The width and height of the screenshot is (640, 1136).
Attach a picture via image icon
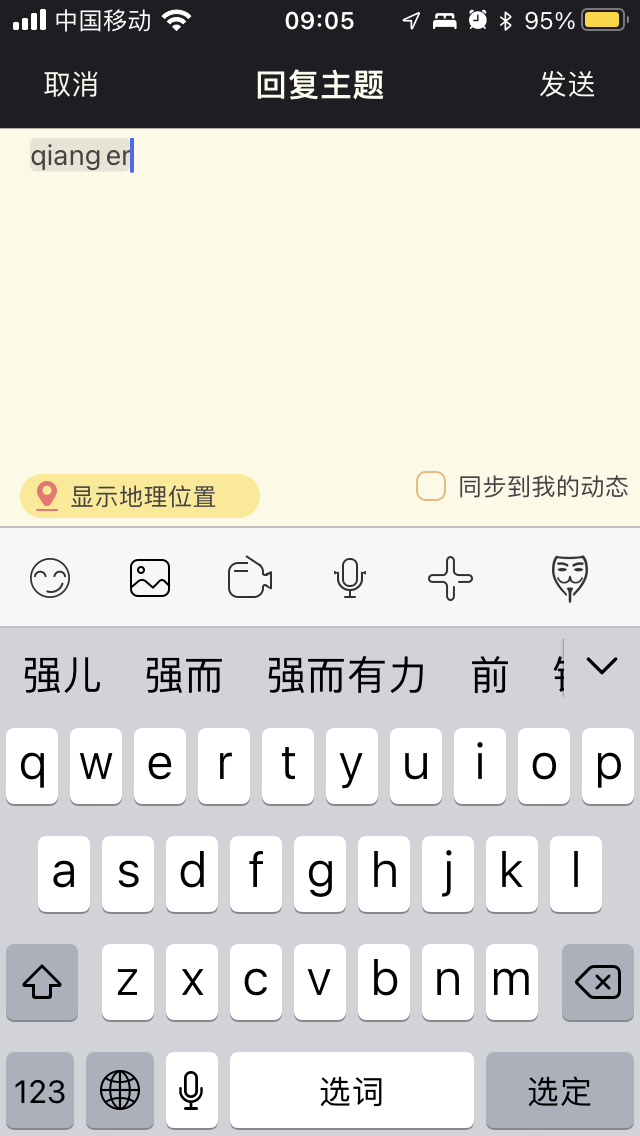[150, 578]
